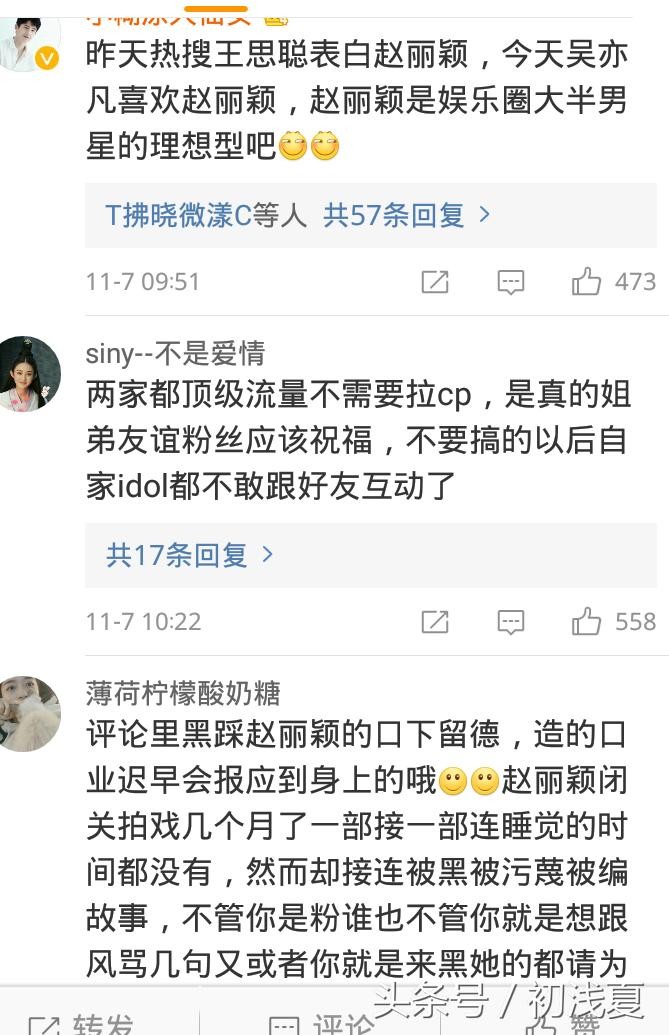Open siny--不是爱情's profile avatar
The height and width of the screenshot is (1035, 669).
tap(29, 374)
